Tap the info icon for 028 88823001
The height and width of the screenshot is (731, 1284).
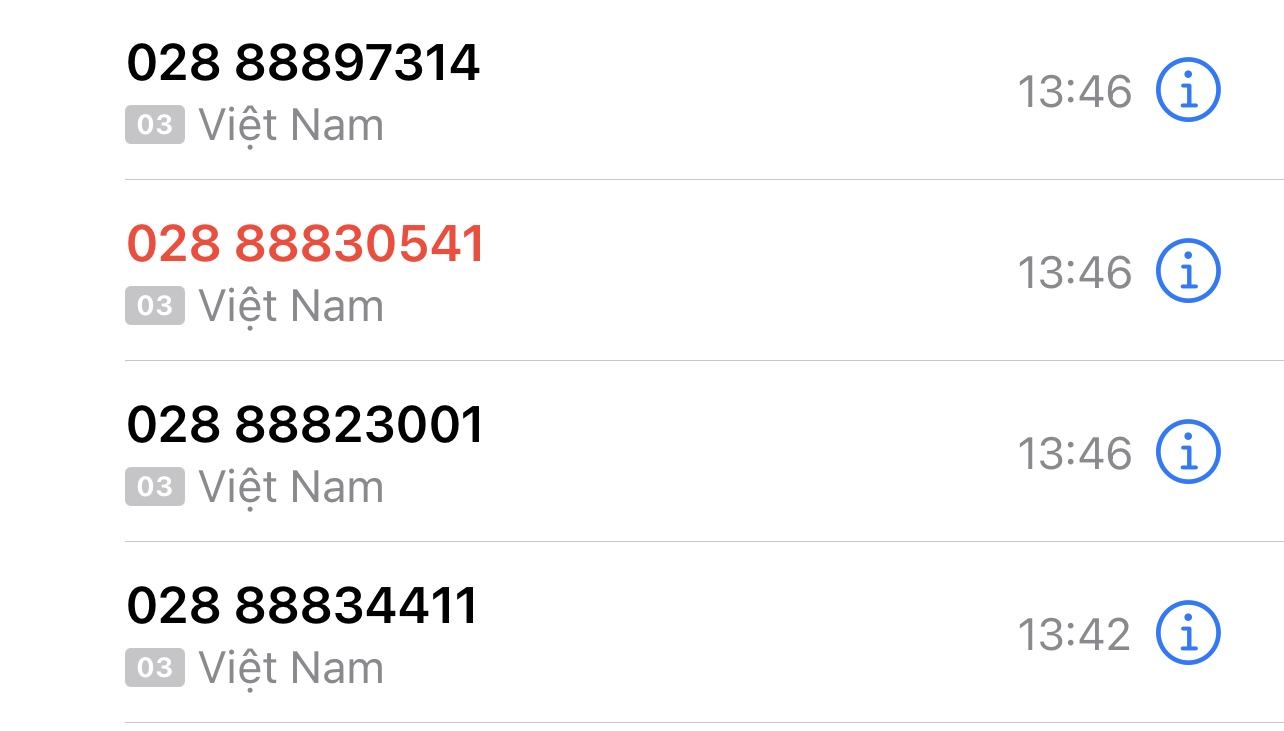click(x=1188, y=452)
